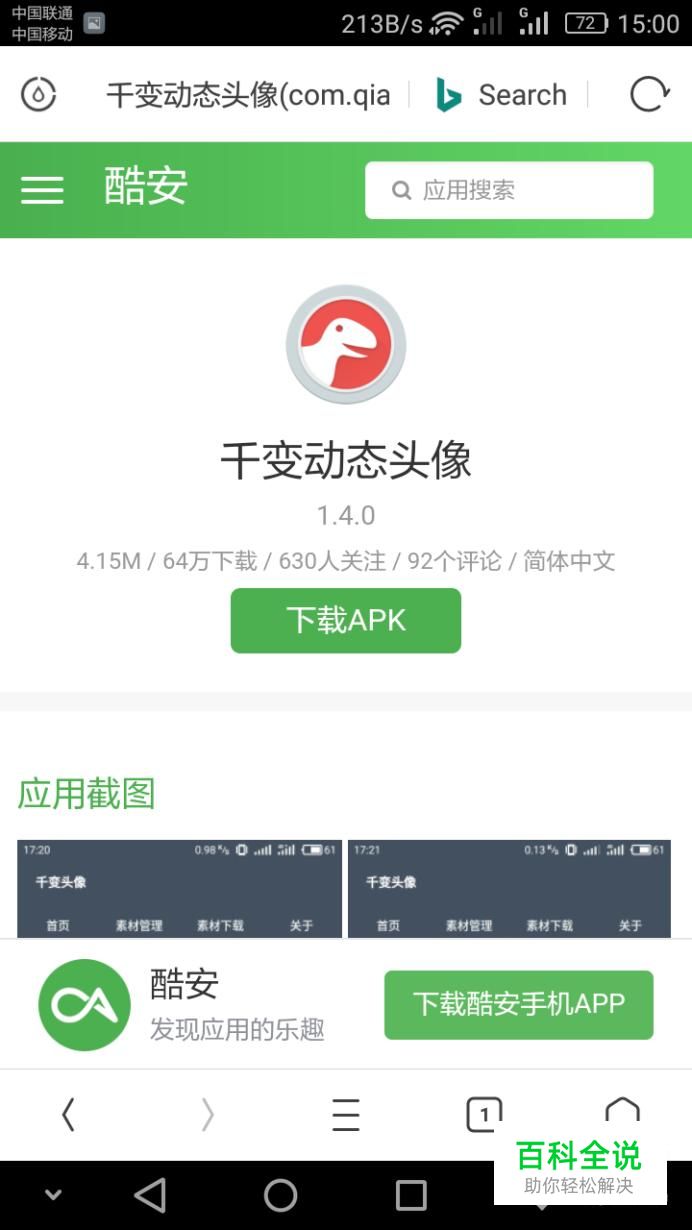Go to the browser home page
This screenshot has height=1230, width=692.
[622, 1110]
